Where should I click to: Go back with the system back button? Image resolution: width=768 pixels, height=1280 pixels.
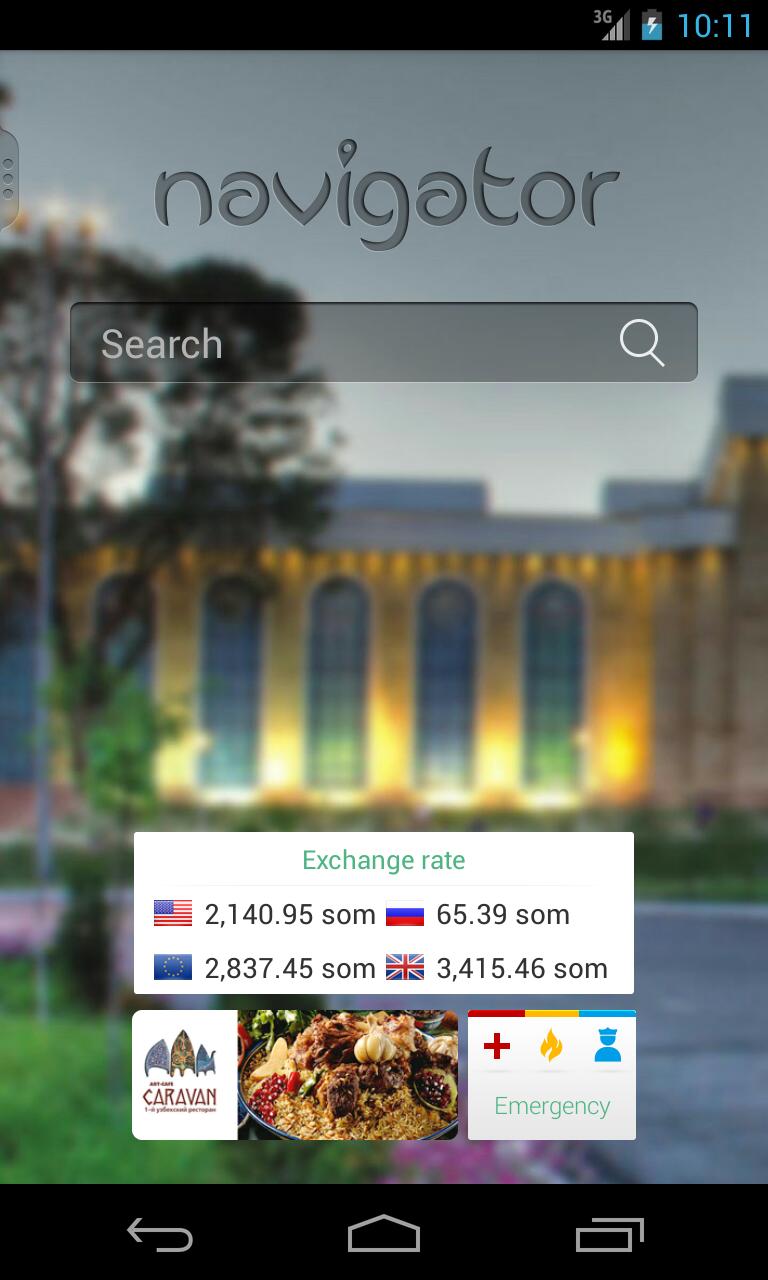pos(160,1235)
